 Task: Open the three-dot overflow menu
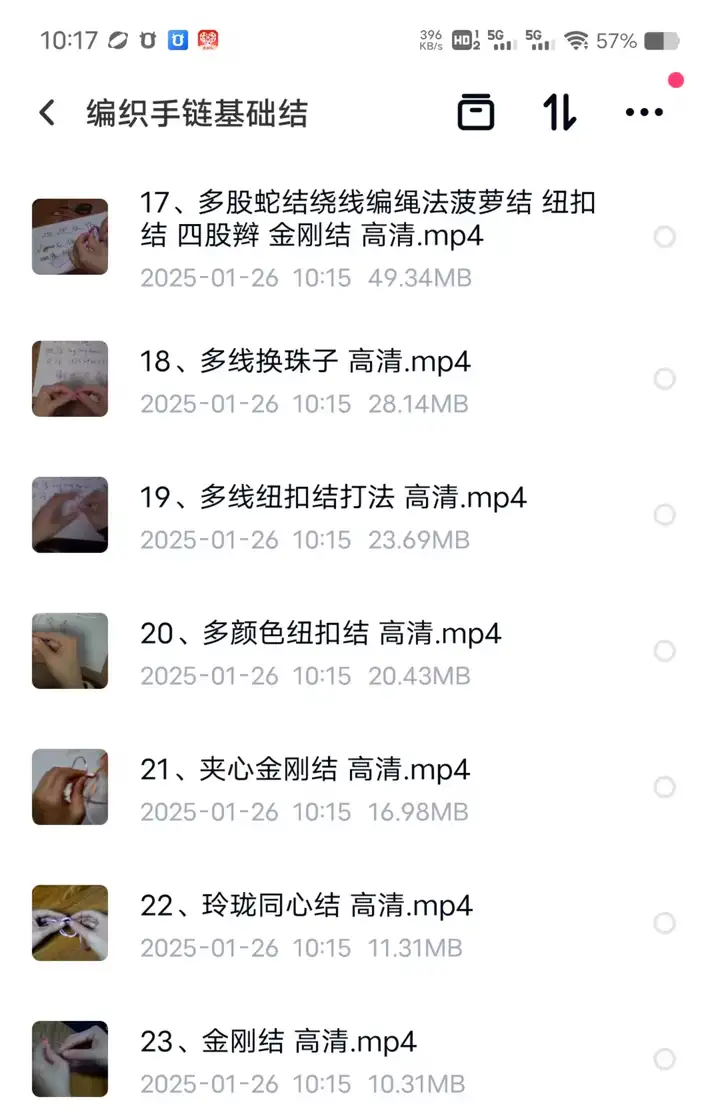(644, 112)
